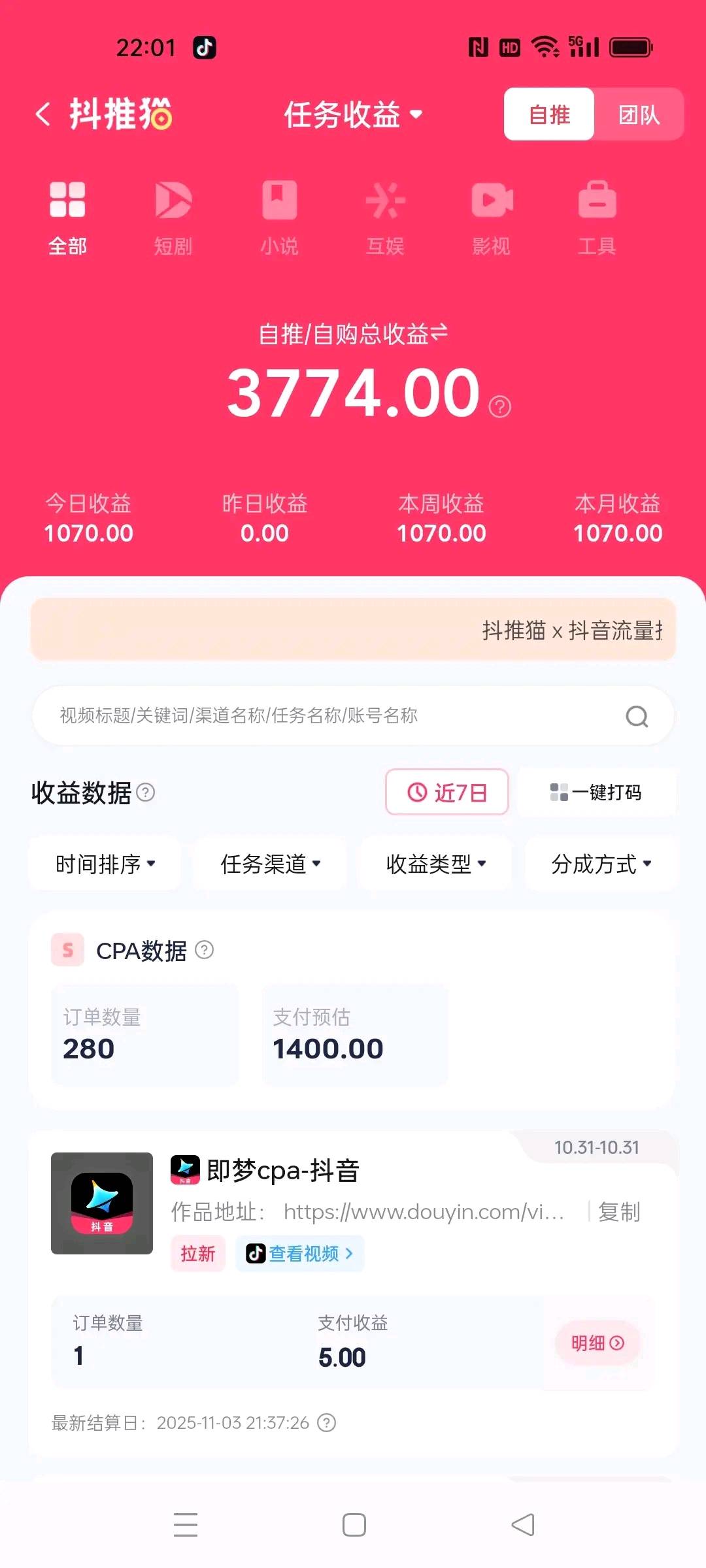The height and width of the screenshot is (1568, 706).
Task: Open 查看视频 to watch the video
Action: tap(299, 1254)
